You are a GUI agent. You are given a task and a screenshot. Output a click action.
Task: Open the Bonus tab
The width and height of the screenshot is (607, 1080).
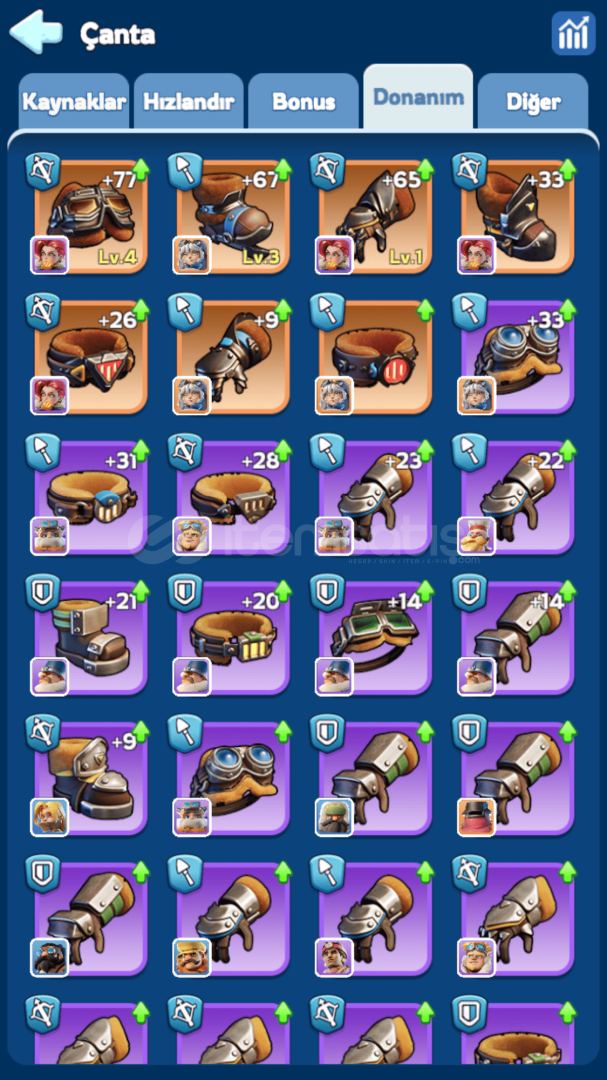coord(303,101)
